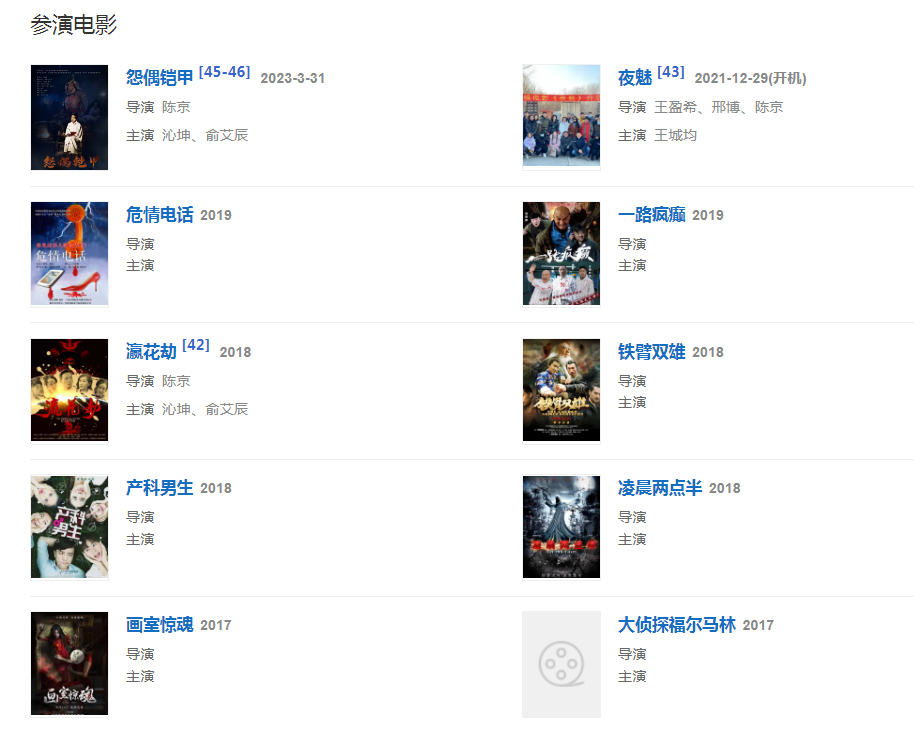Screen dimensions: 914x729
Task: Tap the 夜魅 group photo thumbnail
Action: tap(561, 118)
